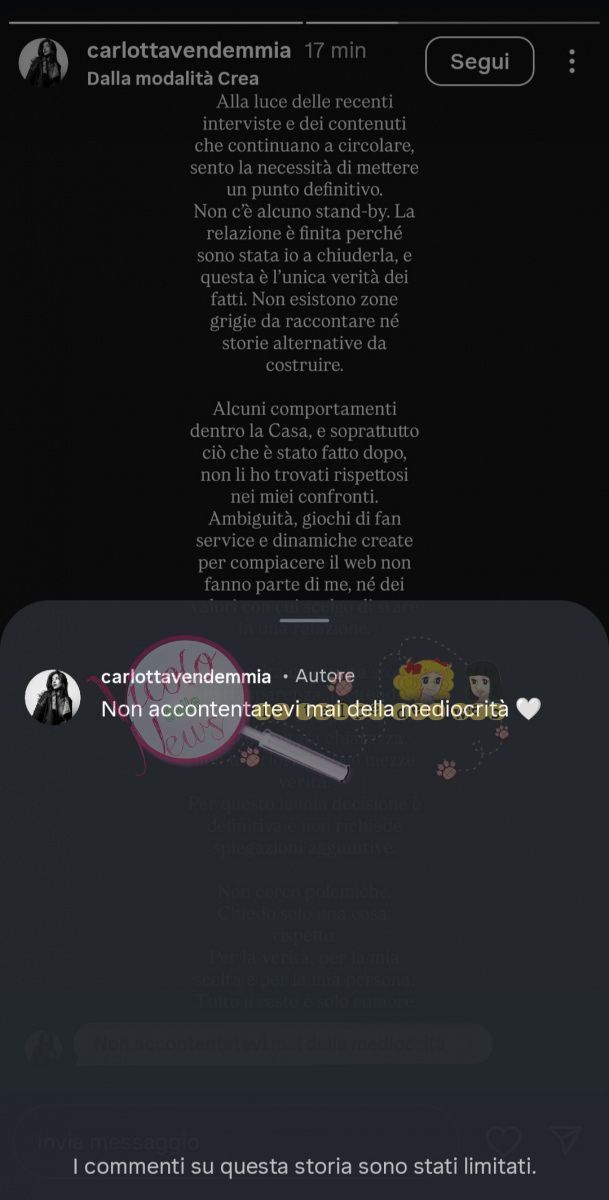609x1200 pixels.
Task: Share the story via the paper plane icon
Action: click(565, 1140)
